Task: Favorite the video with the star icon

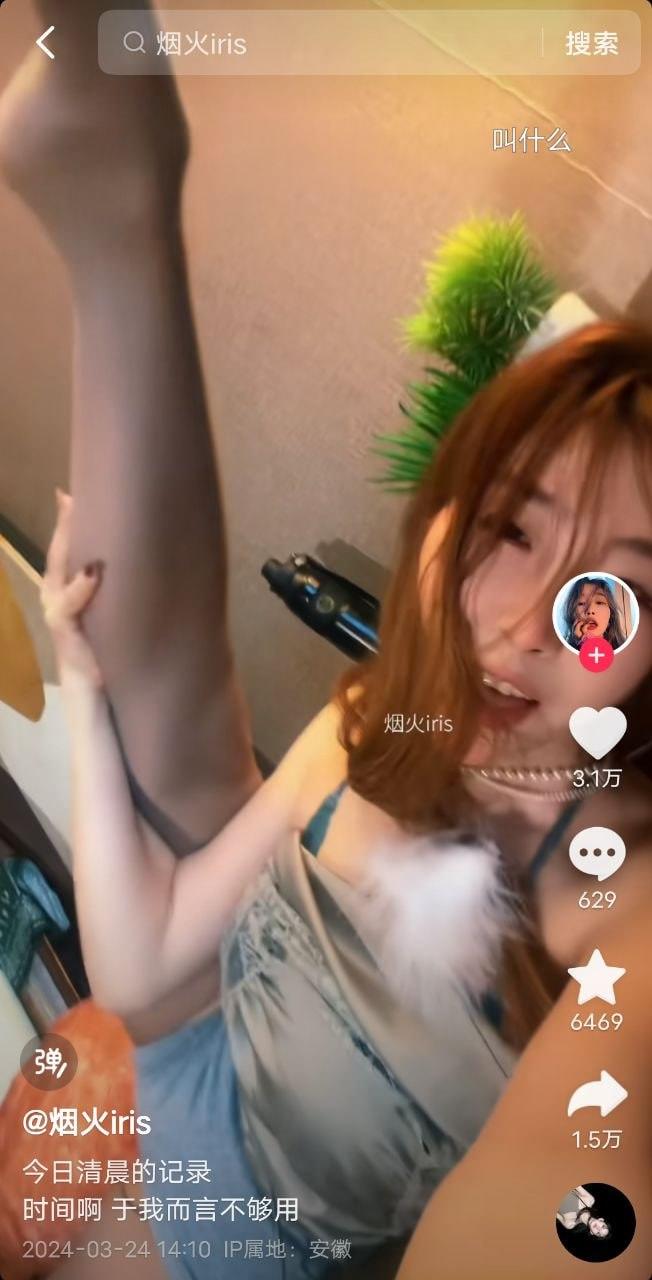Action: (597, 977)
